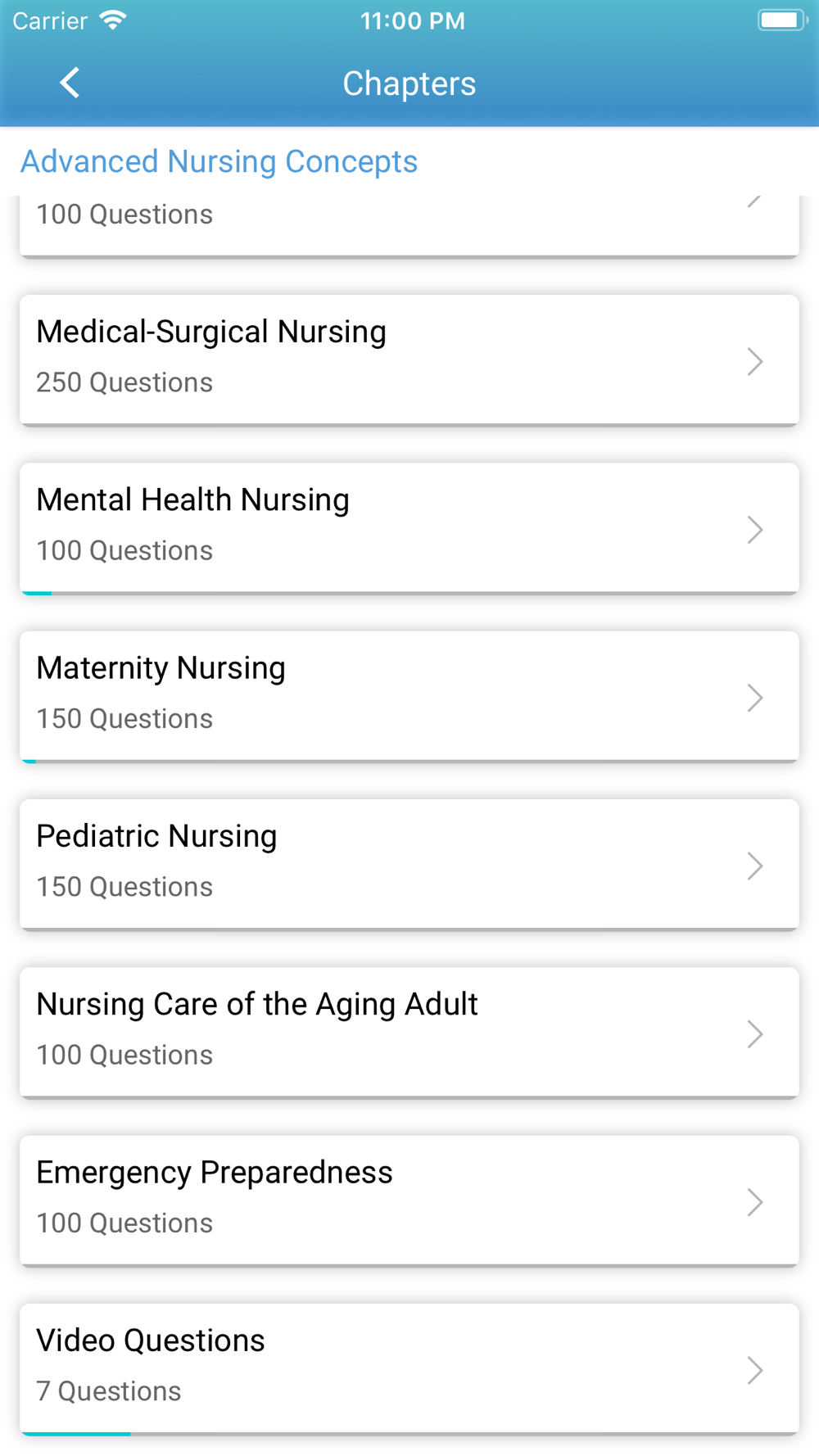Open the Emergency Preparedness chapter
Image resolution: width=819 pixels, height=1456 pixels.
(x=409, y=1201)
